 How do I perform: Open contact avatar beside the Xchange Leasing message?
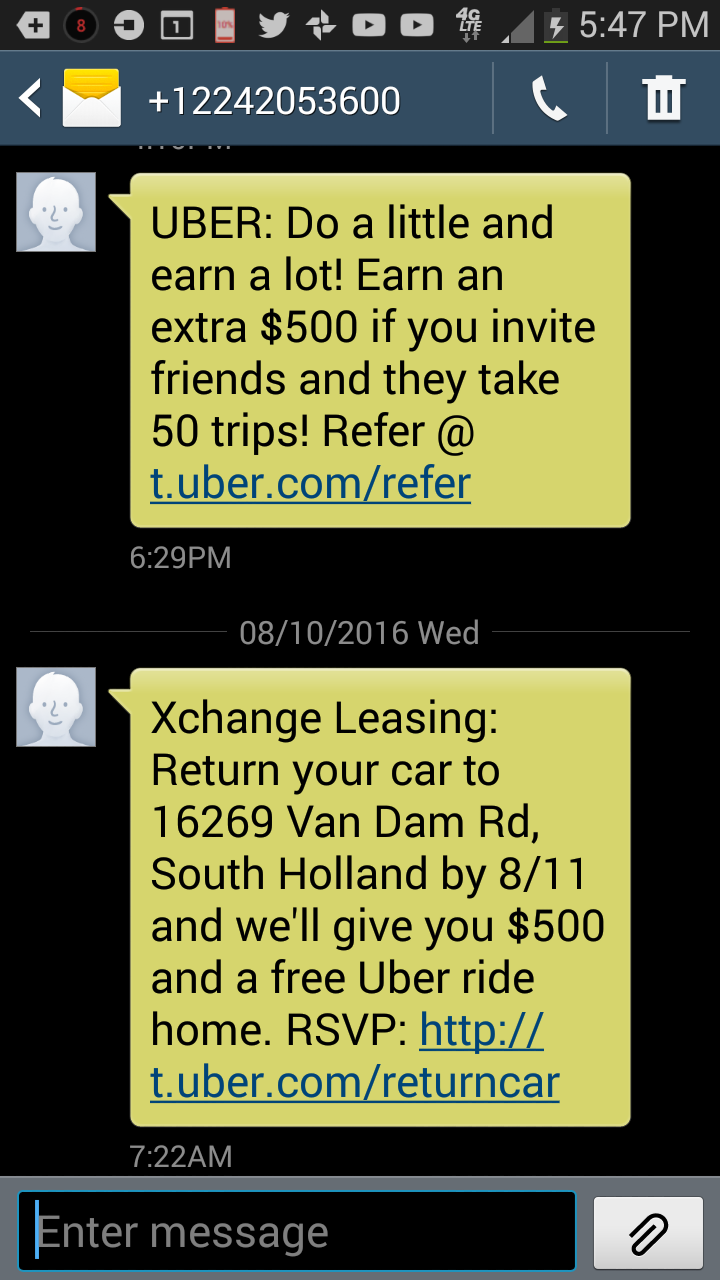click(56, 707)
